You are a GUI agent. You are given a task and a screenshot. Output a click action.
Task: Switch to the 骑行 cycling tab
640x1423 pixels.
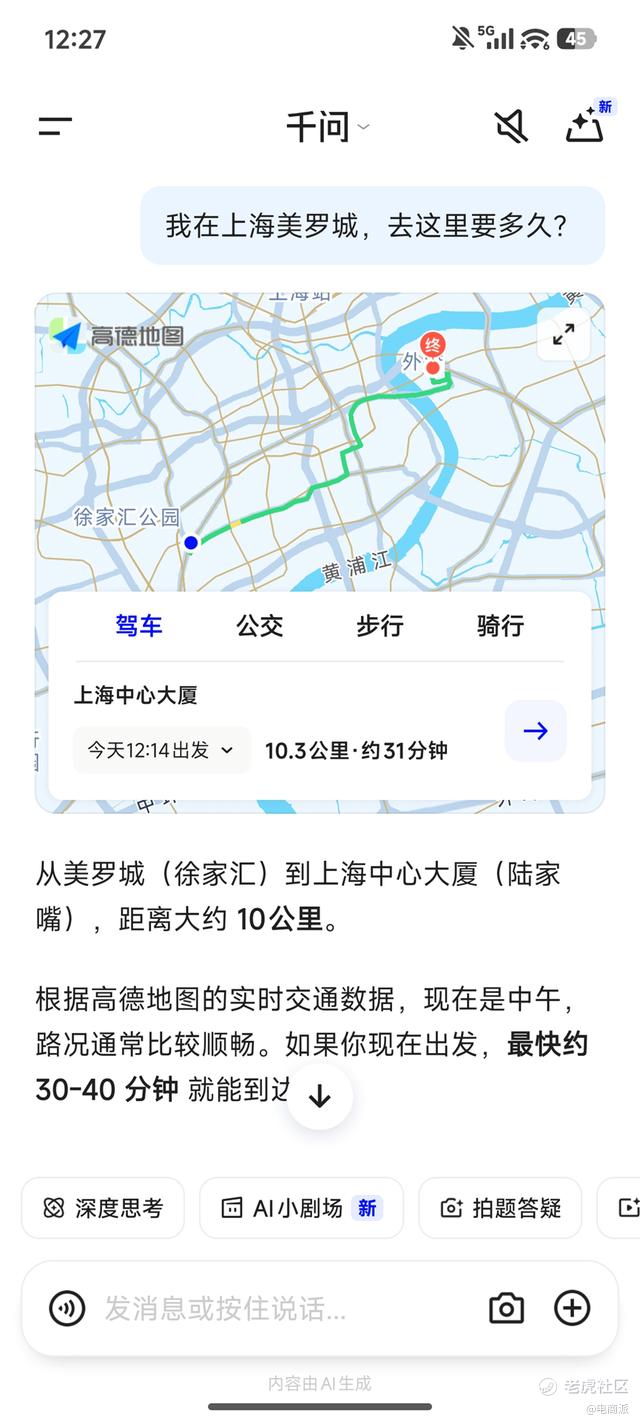pos(500,626)
